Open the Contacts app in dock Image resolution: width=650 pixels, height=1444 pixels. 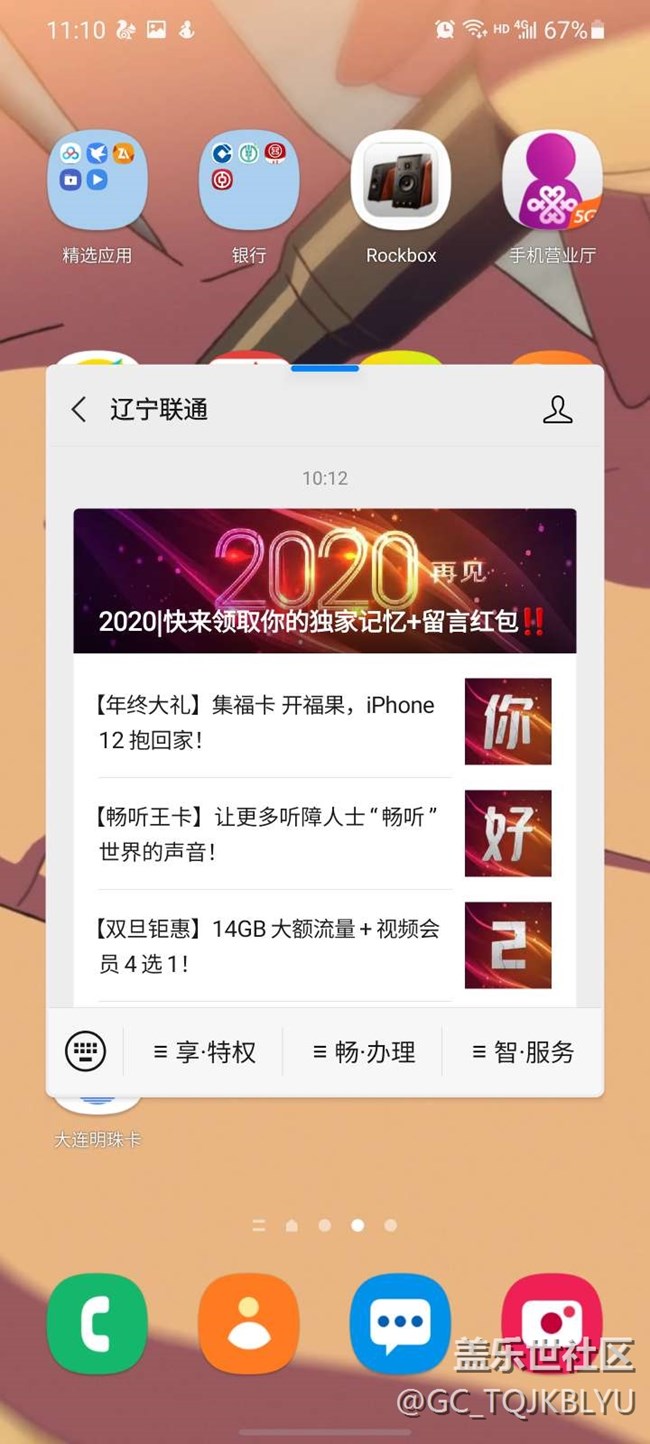[248, 1323]
